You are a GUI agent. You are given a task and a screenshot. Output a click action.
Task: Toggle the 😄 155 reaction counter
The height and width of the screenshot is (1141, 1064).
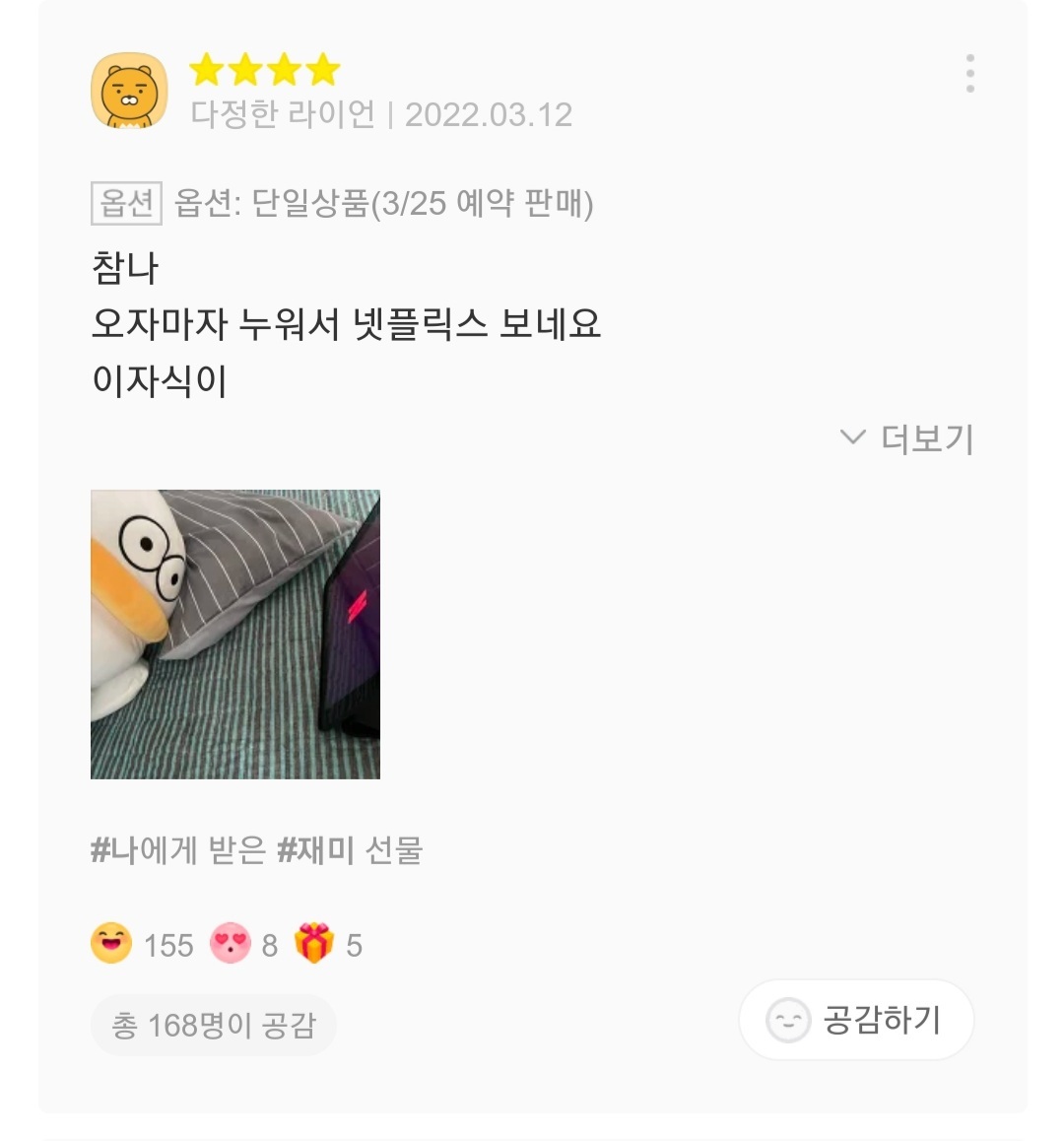point(138,944)
